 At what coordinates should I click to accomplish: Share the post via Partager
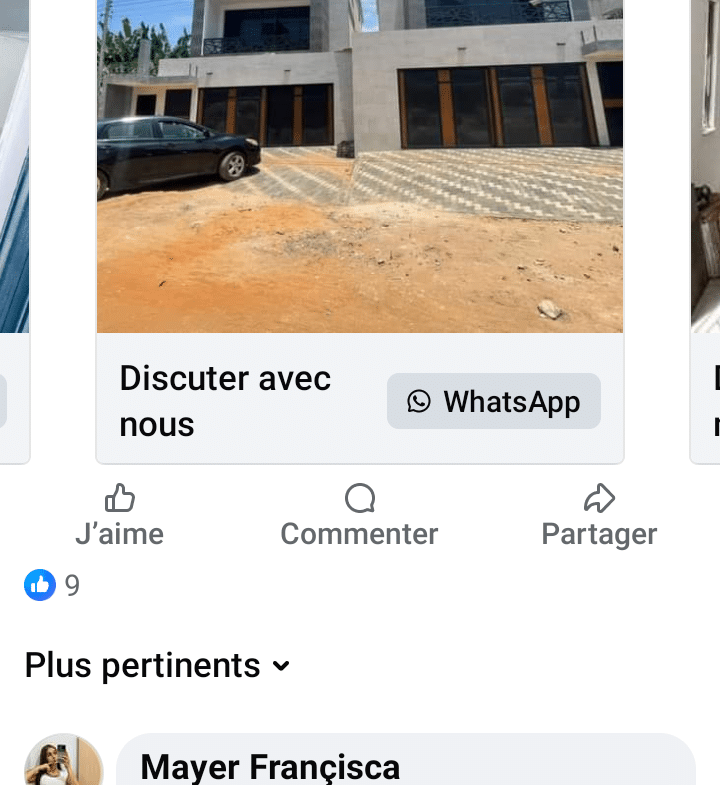[598, 516]
